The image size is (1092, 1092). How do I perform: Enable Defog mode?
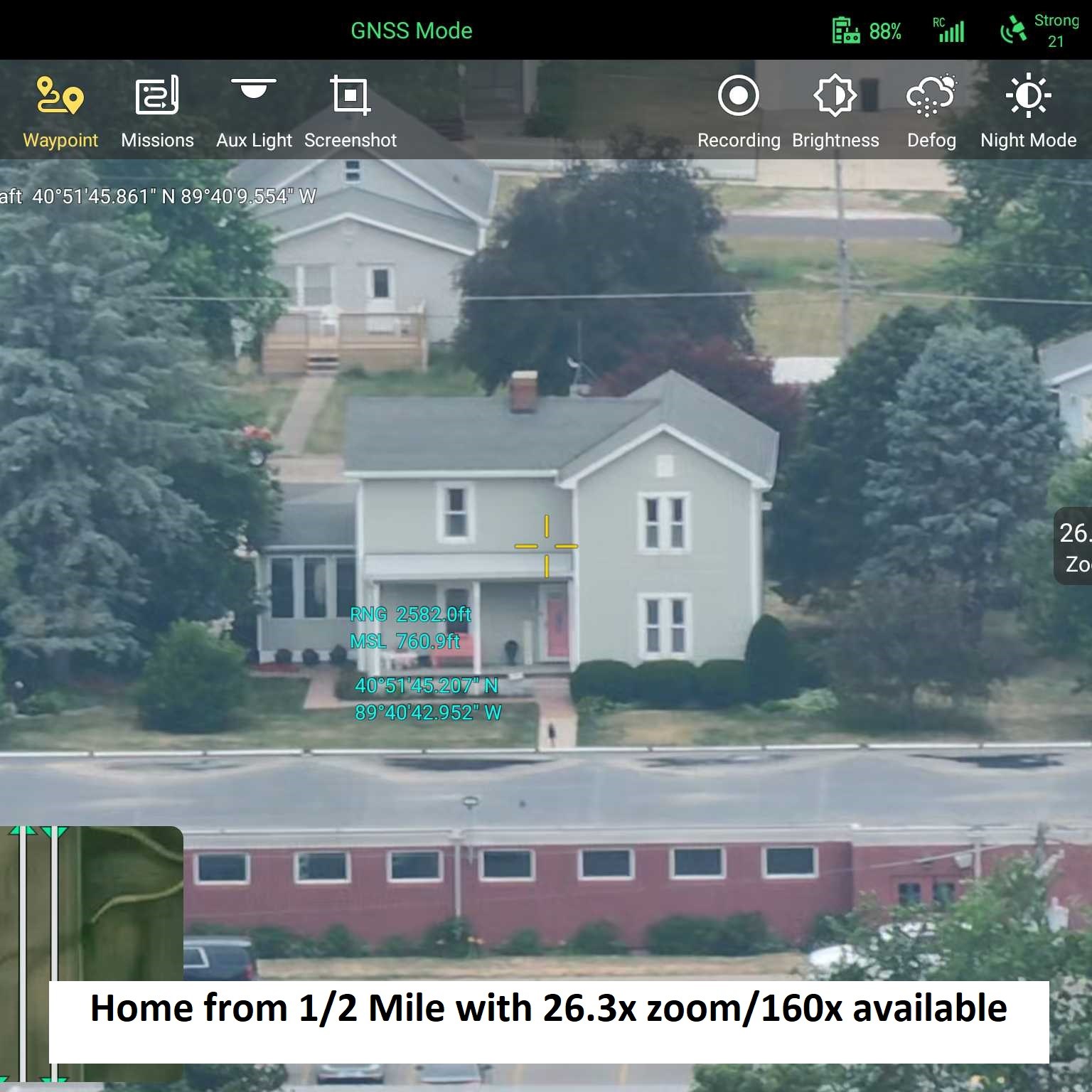(931, 110)
